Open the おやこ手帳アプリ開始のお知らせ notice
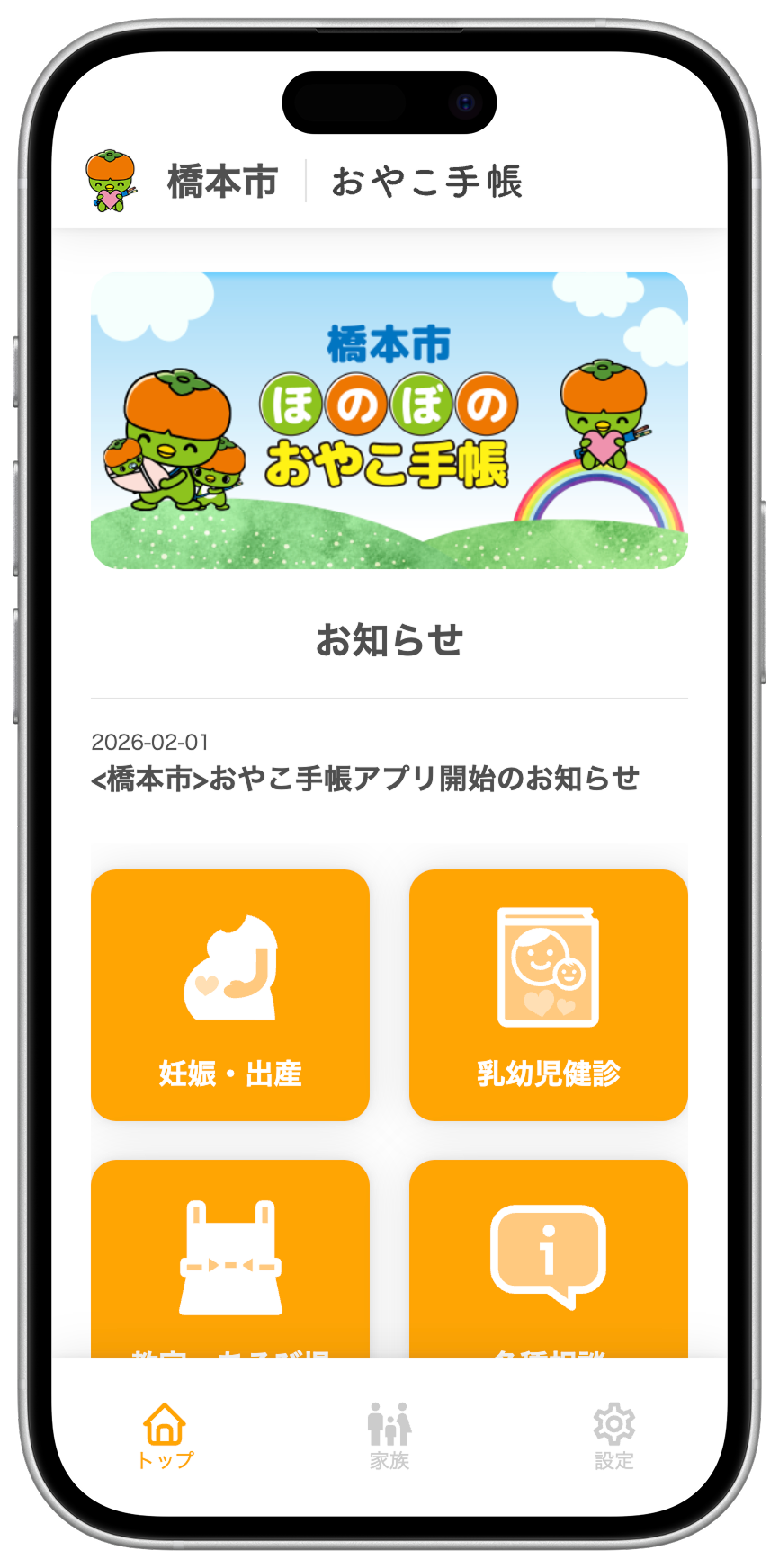Image resolution: width=779 pixels, height=1568 pixels. pos(365,778)
